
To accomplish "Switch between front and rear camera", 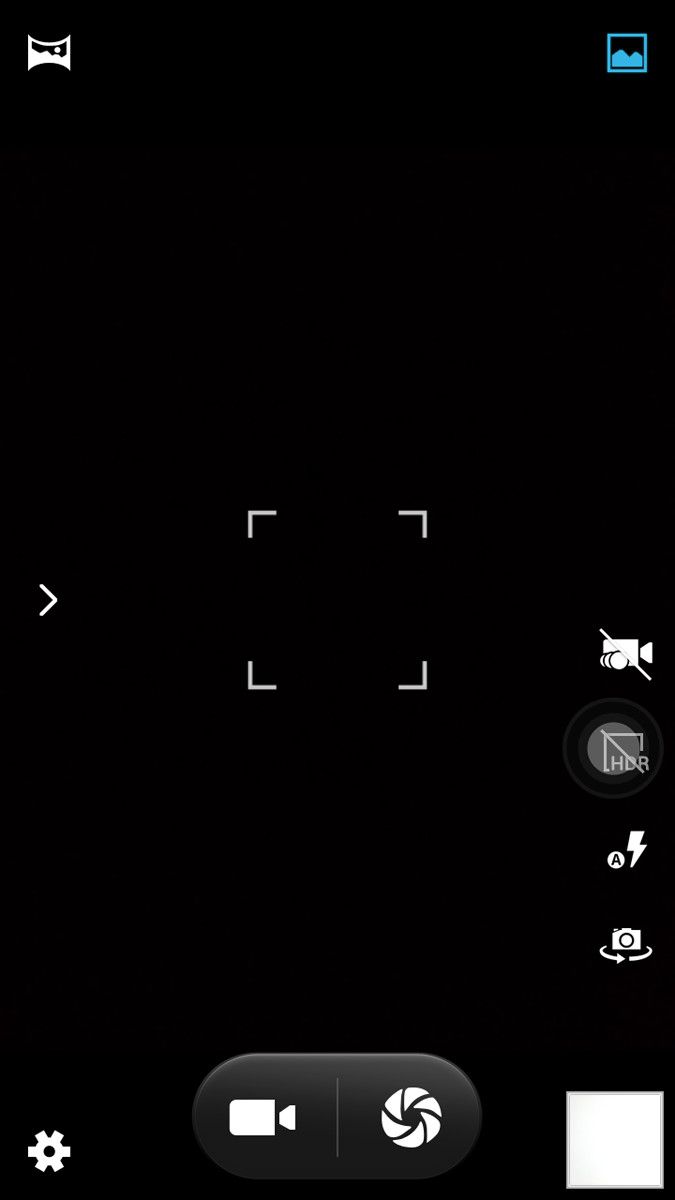I will click(626, 944).
